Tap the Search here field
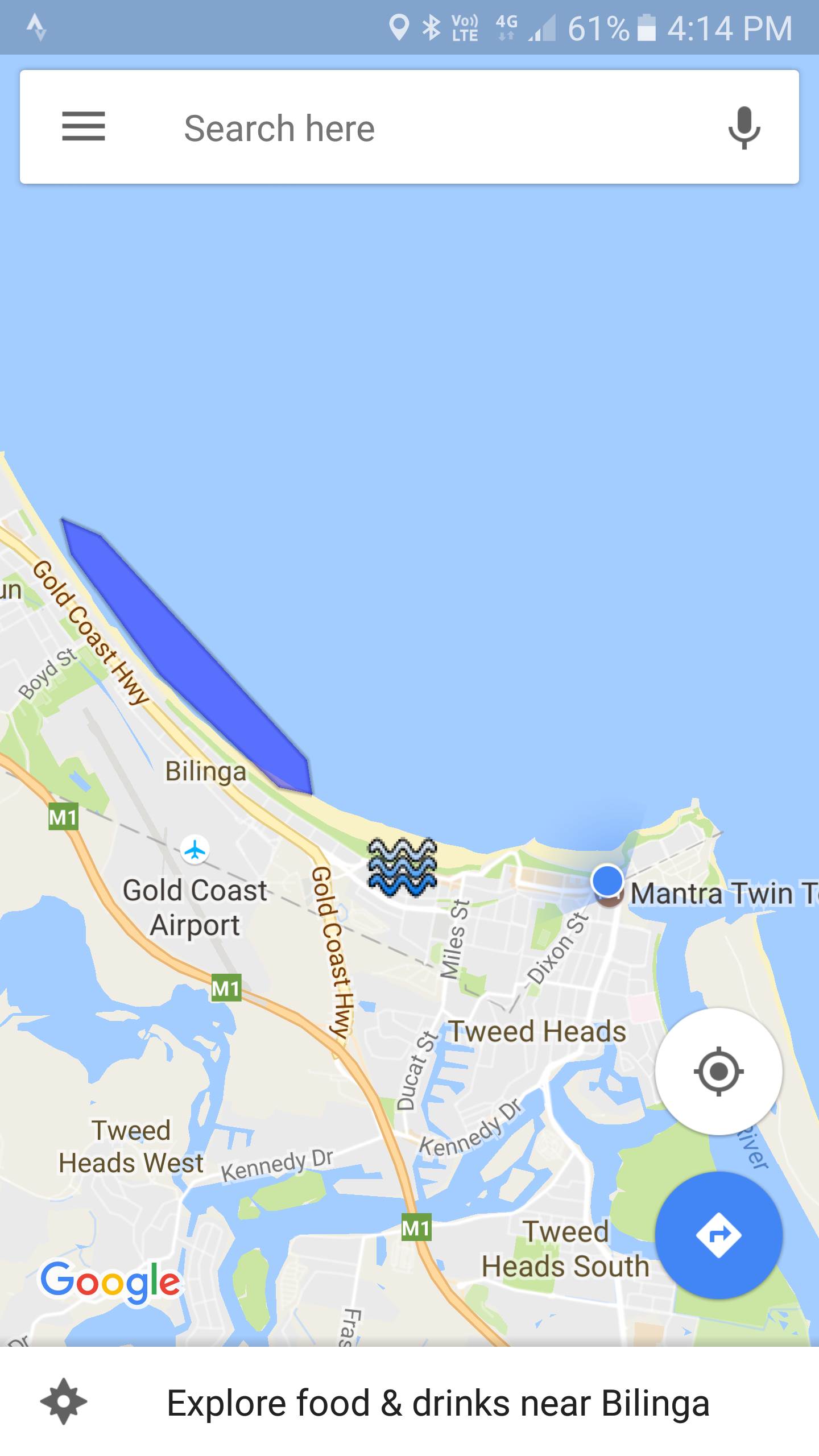The image size is (819, 1456). [x=398, y=128]
